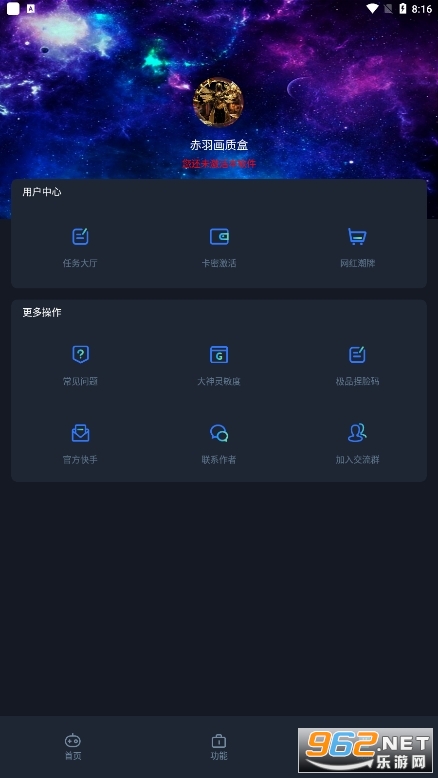
Task: Switch to the 首页 tab
Action: [73, 747]
